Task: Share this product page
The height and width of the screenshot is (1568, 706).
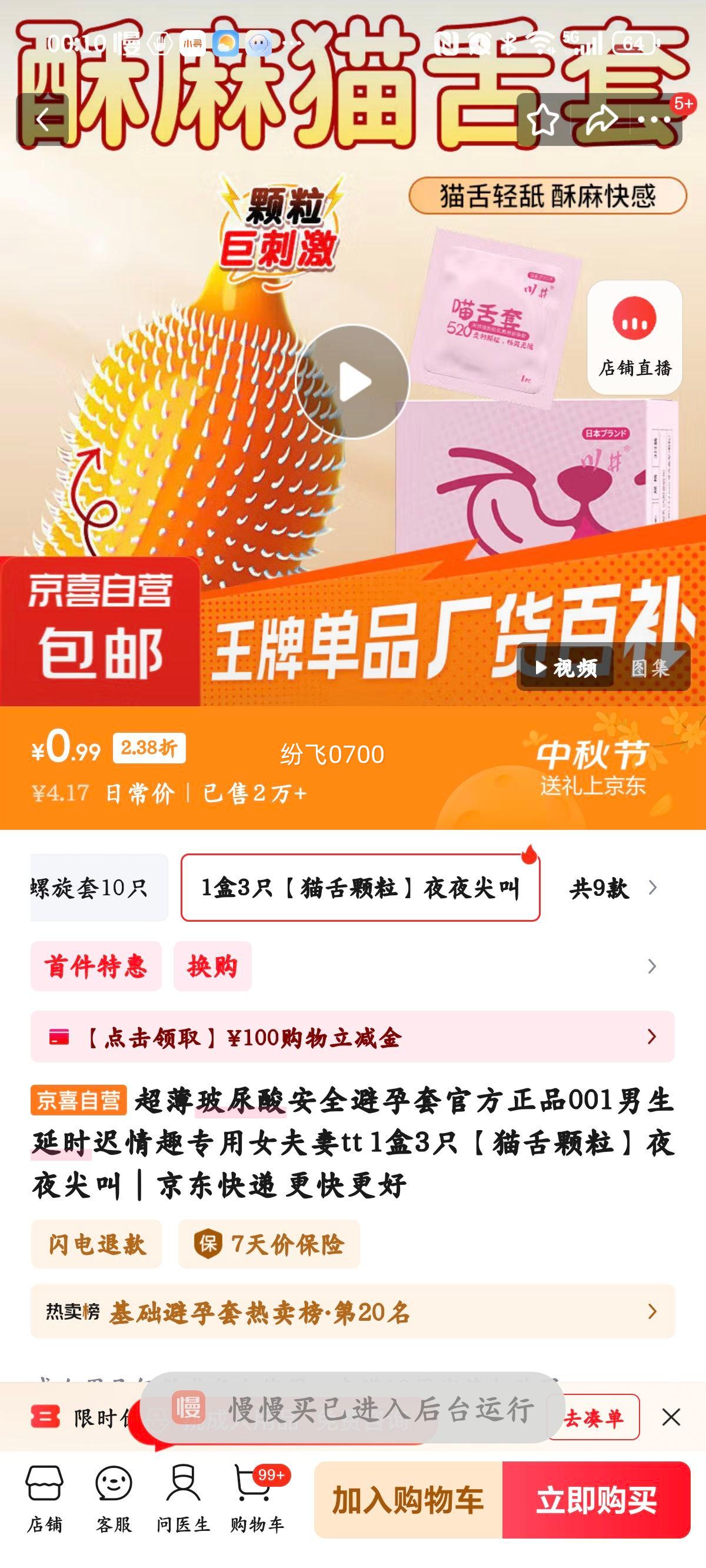Action: [x=601, y=120]
